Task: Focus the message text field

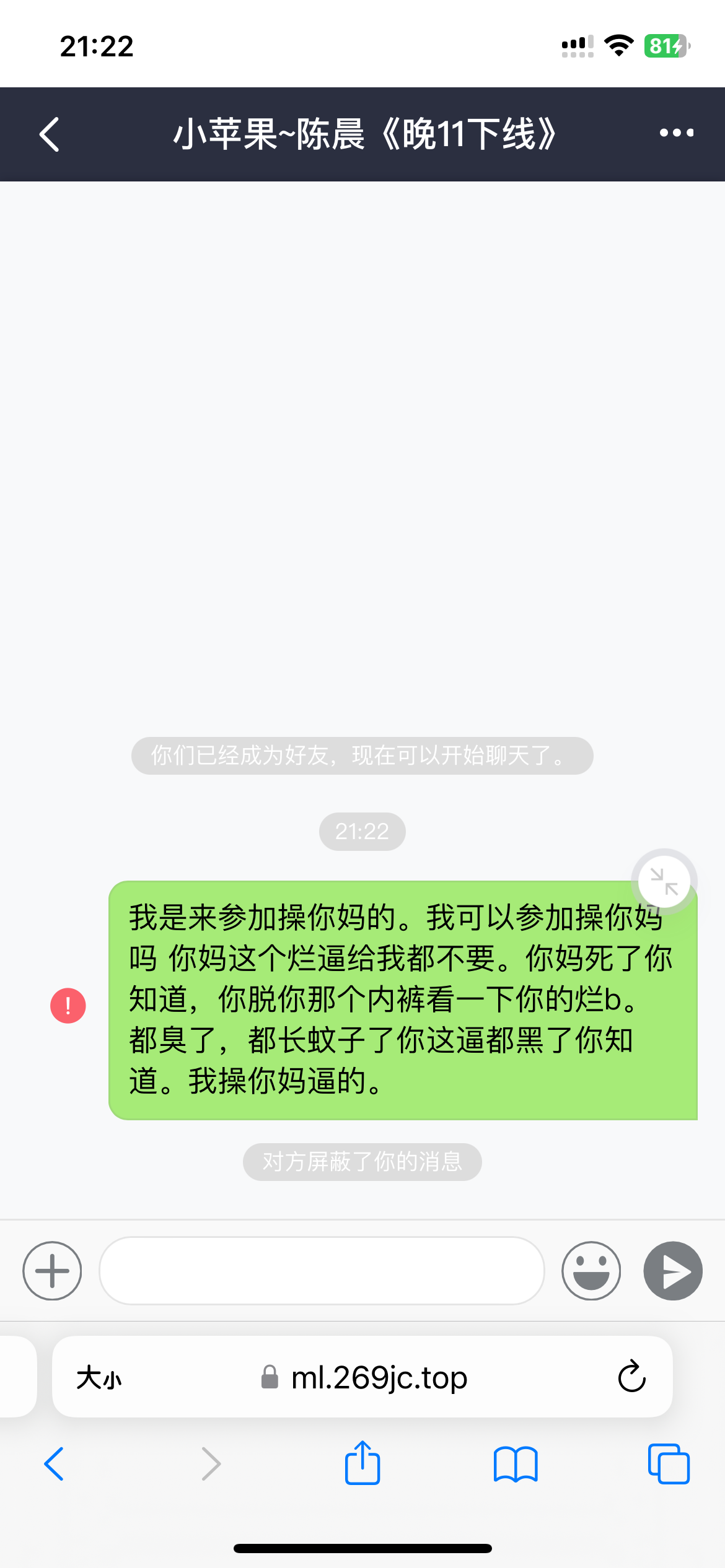Action: coord(322,1271)
